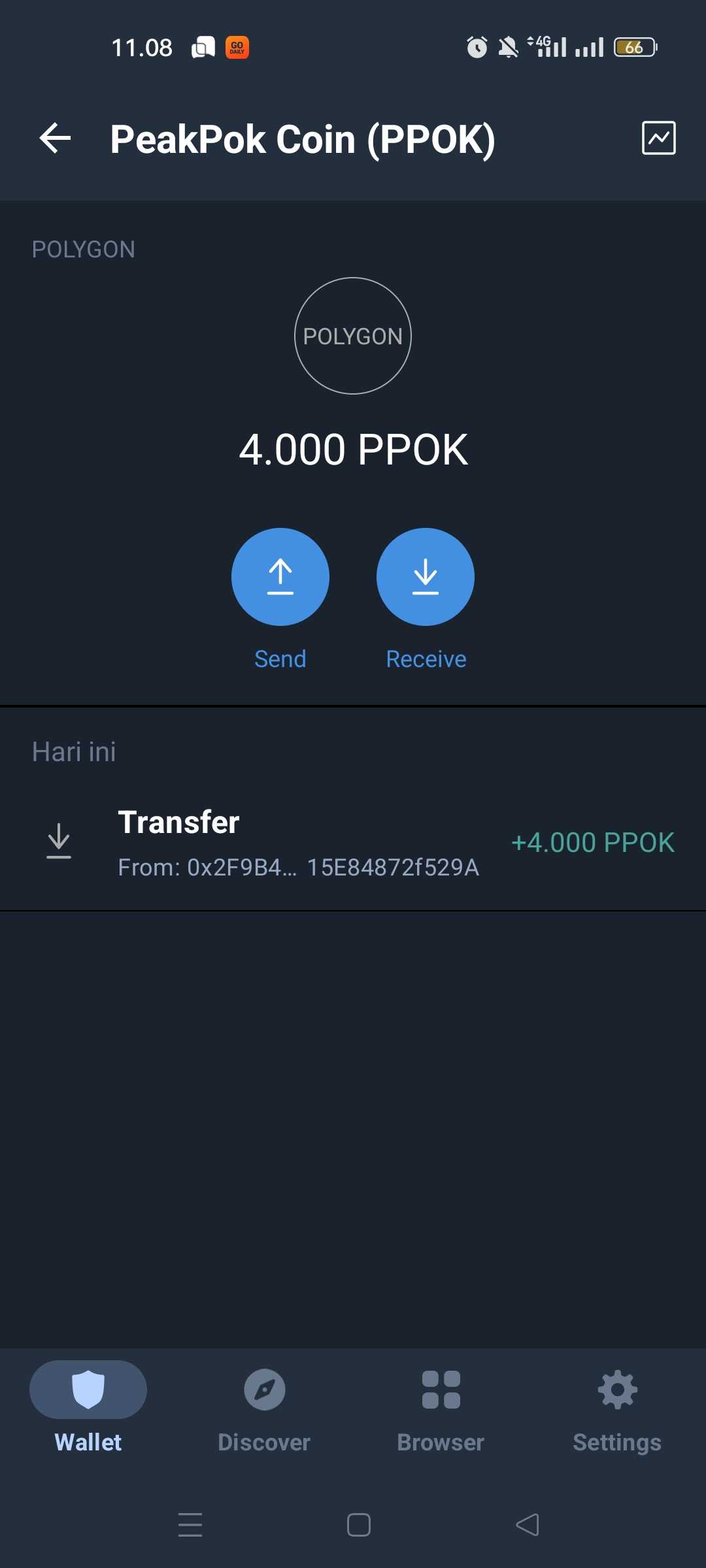
Task: Open recent apps from navigation bar
Action: click(190, 1525)
